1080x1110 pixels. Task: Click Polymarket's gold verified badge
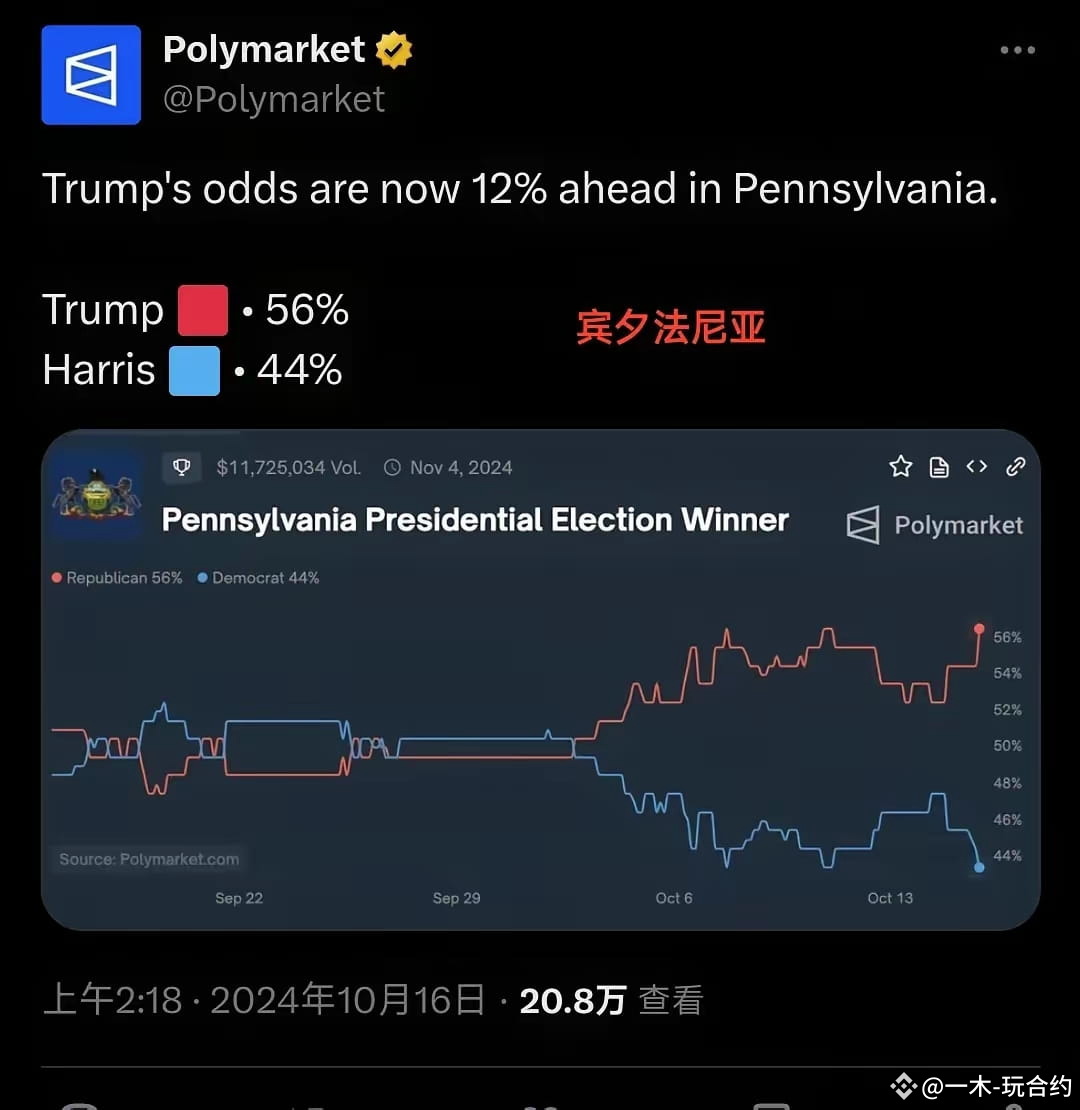click(x=393, y=48)
